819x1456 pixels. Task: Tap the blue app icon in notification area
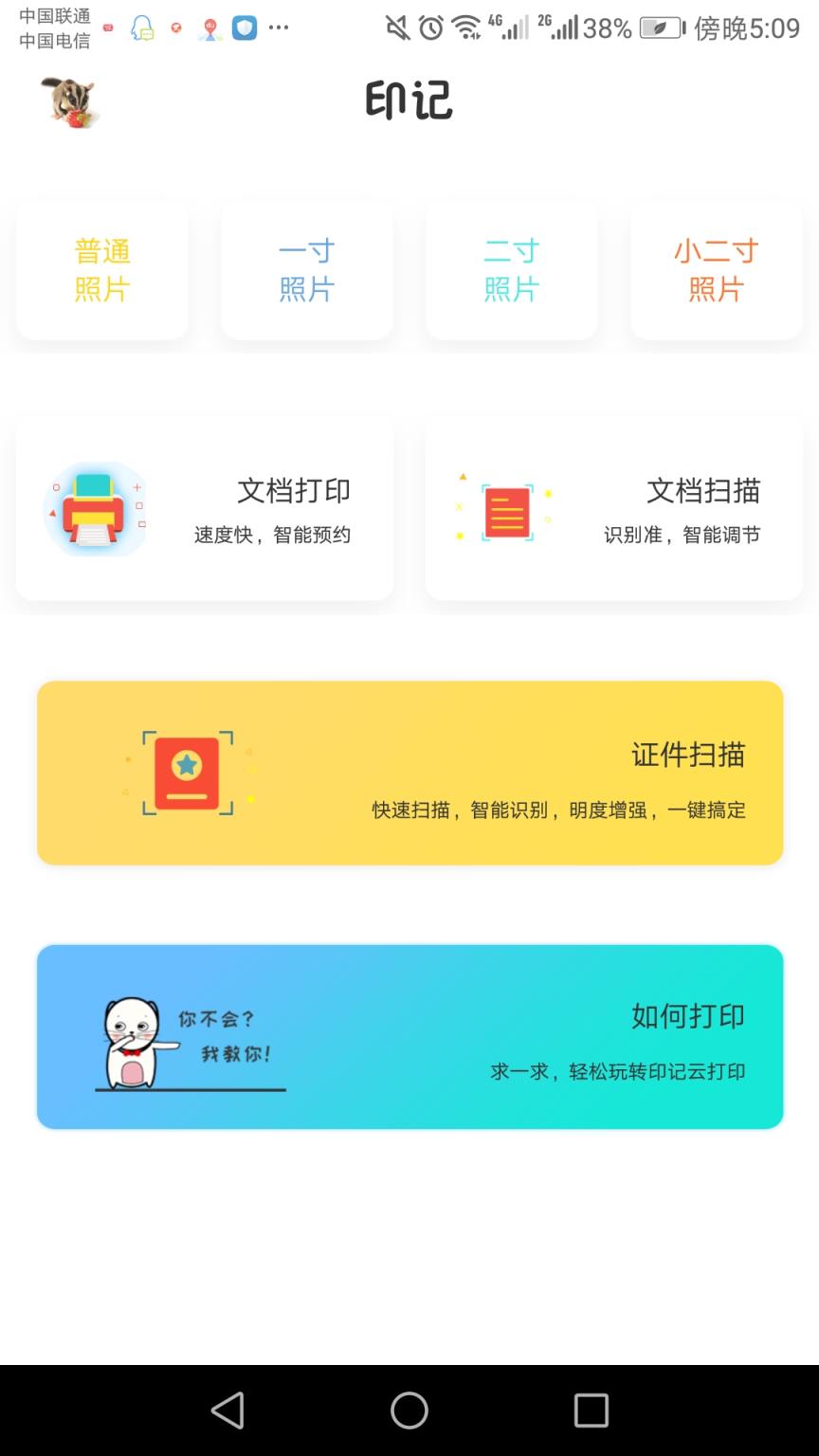[244, 28]
